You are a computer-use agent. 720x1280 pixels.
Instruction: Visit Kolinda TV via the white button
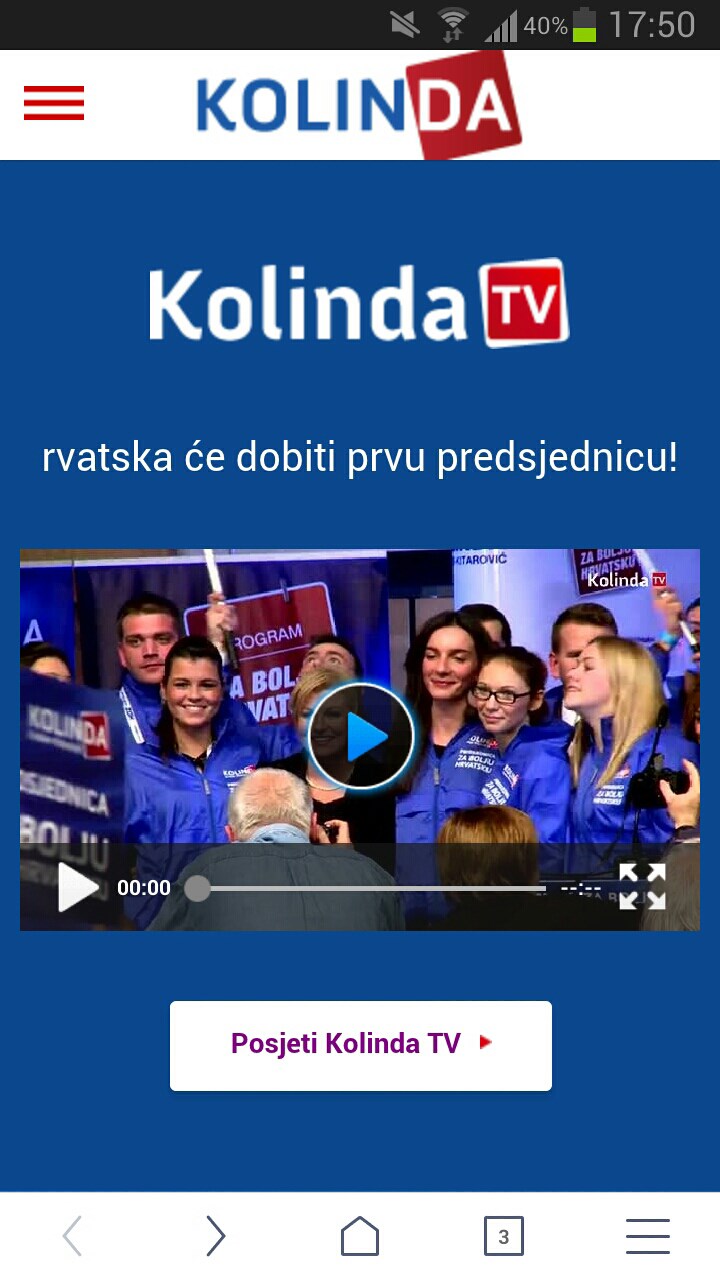(x=360, y=1045)
